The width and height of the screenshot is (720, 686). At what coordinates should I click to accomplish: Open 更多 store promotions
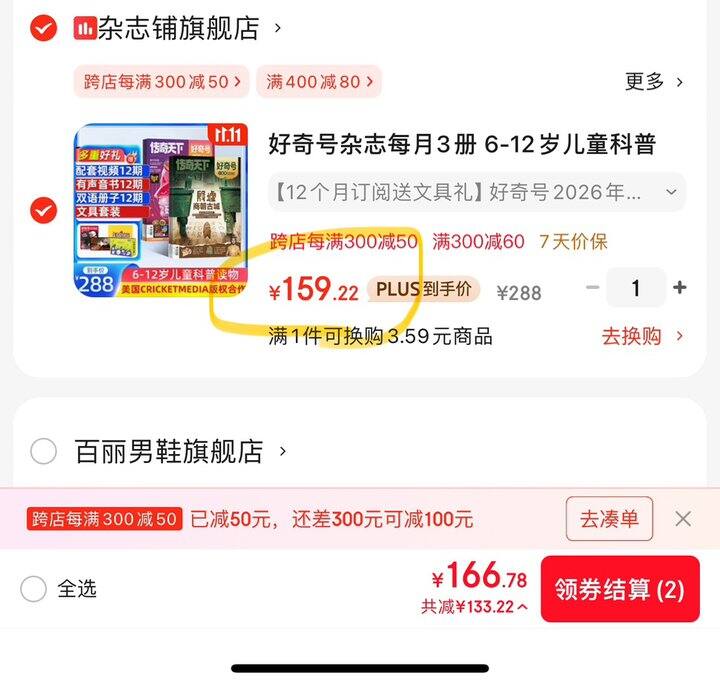(x=653, y=82)
